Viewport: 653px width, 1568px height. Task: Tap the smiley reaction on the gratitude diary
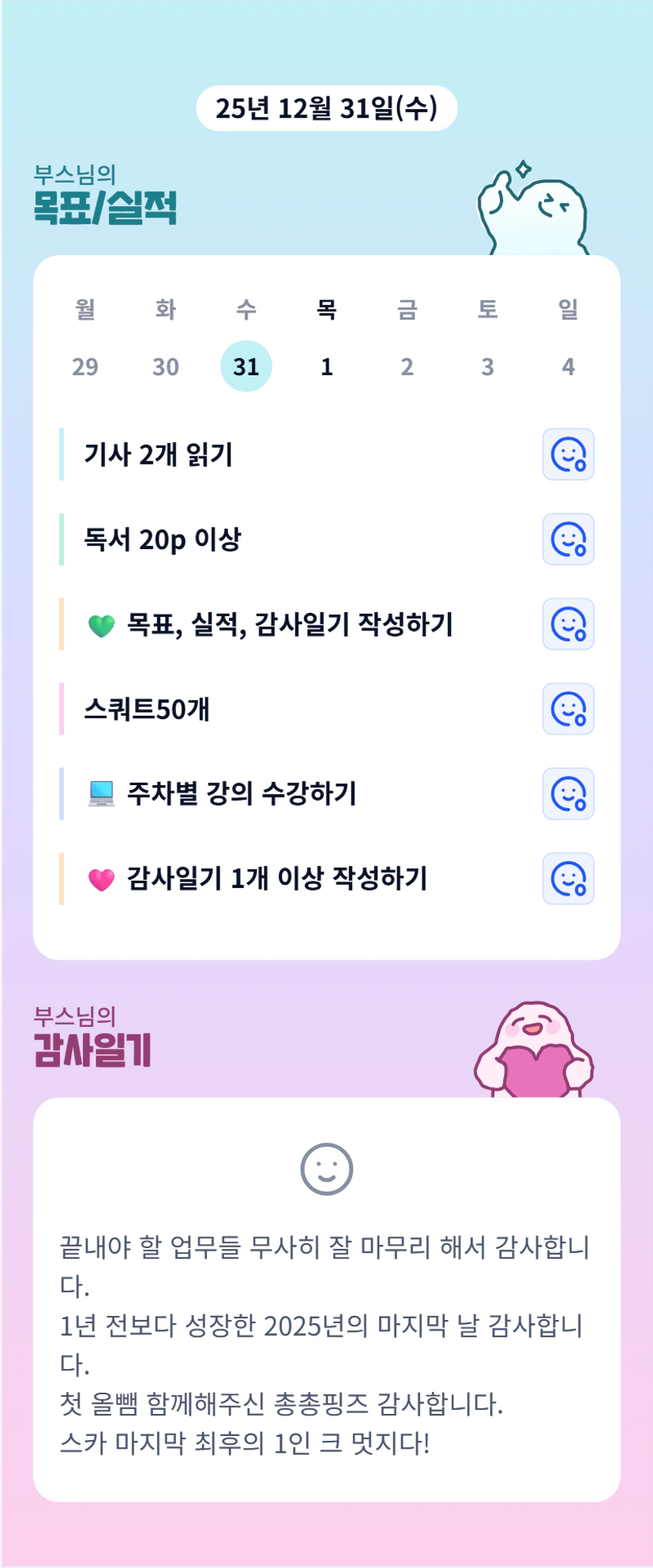(327, 1169)
